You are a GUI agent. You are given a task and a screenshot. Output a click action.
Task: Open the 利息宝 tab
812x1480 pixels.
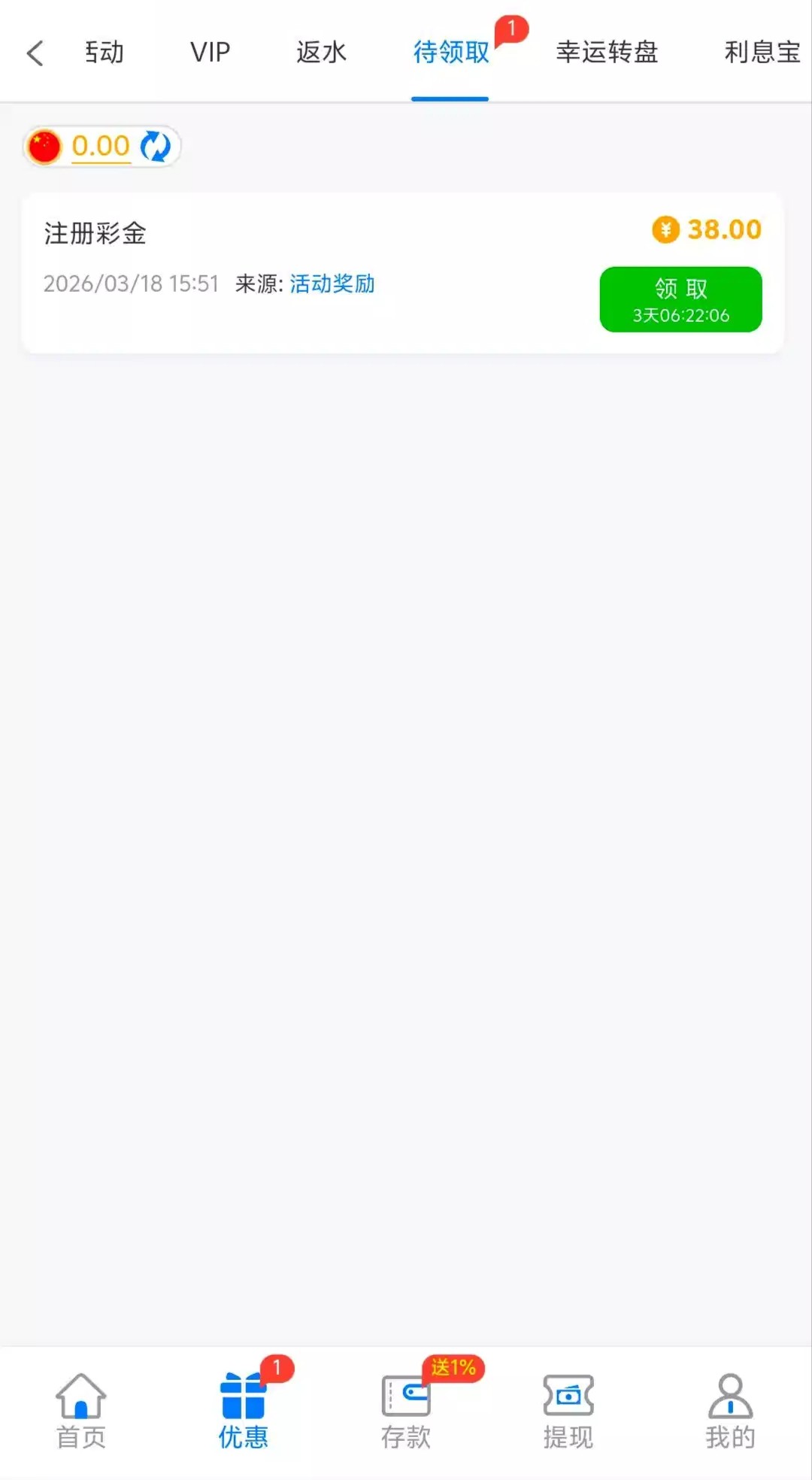pos(761,53)
